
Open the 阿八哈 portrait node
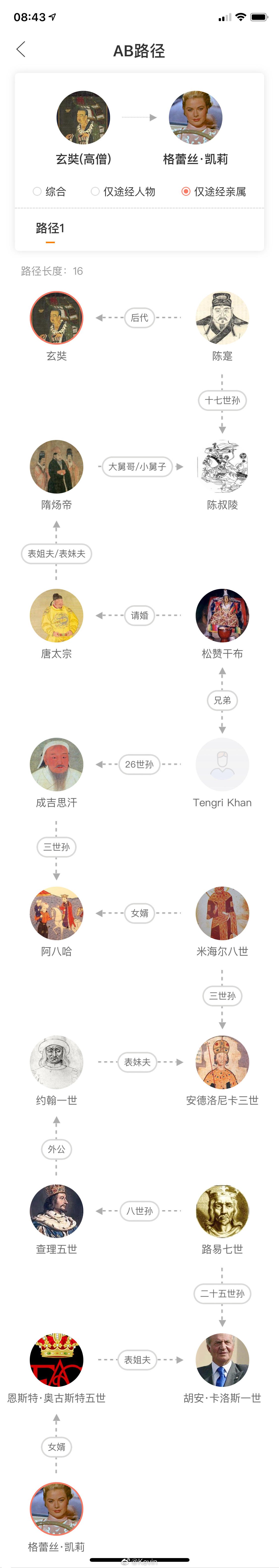coord(57,913)
